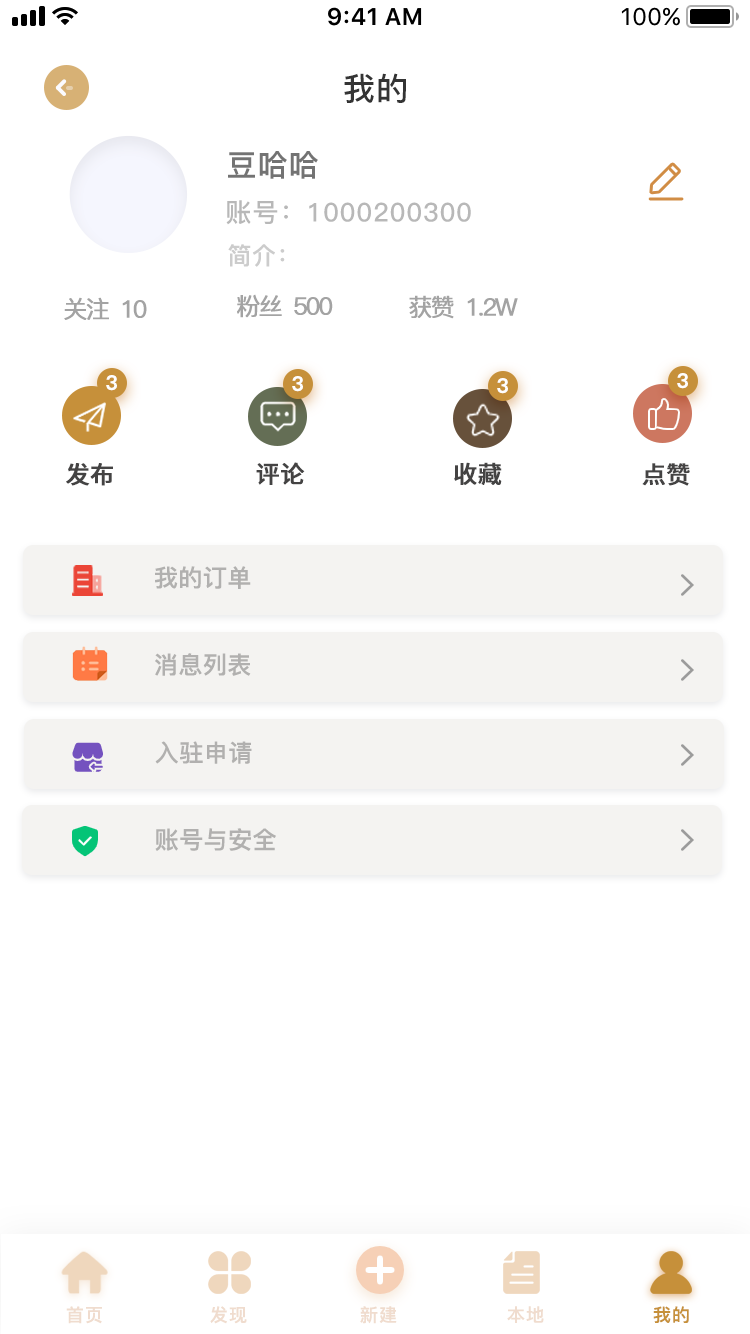Switch to the 发现 tab
Image resolution: width=750 pixels, height=1334 pixels.
[x=229, y=1285]
